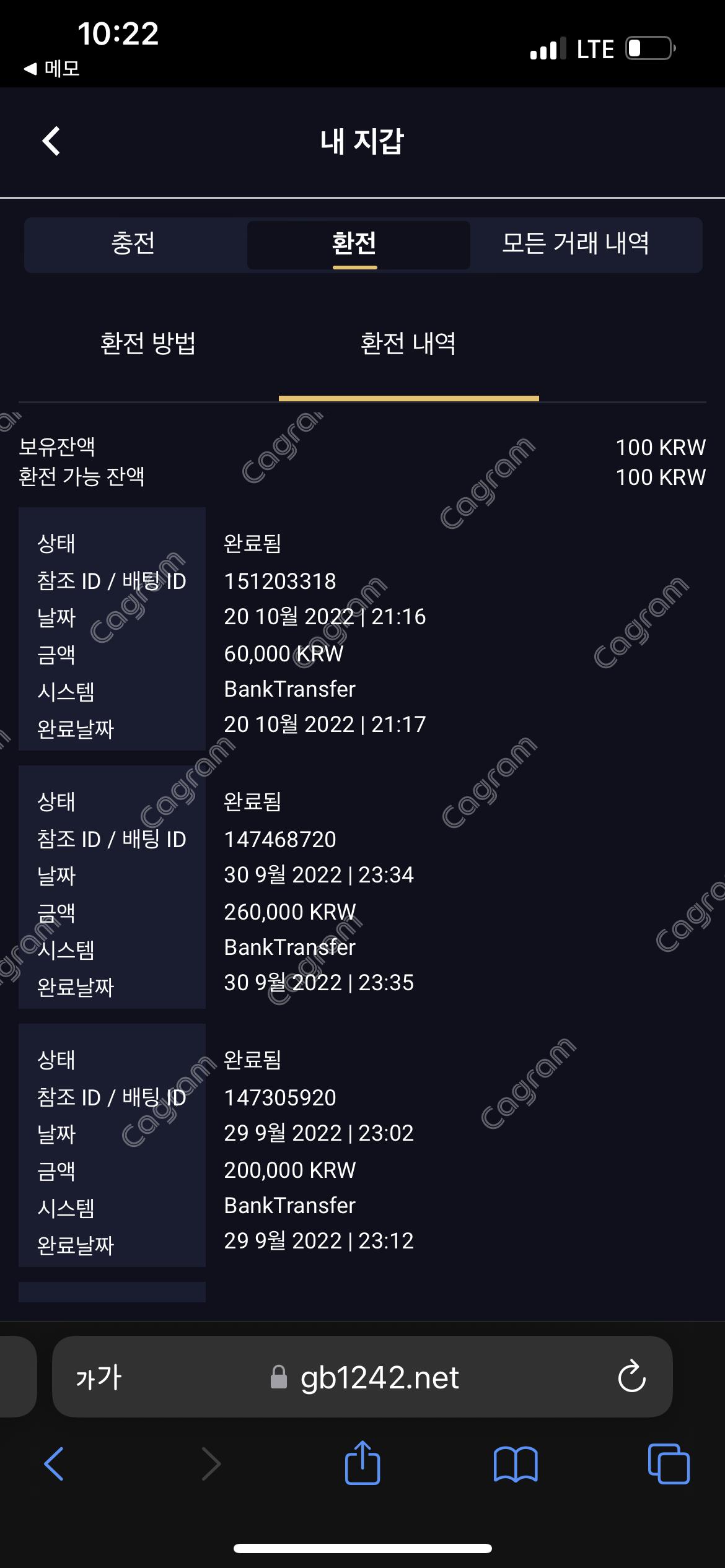Screen dimensions: 725x1568
Task: Select the 환전 내역 sub-tab
Action: point(408,344)
